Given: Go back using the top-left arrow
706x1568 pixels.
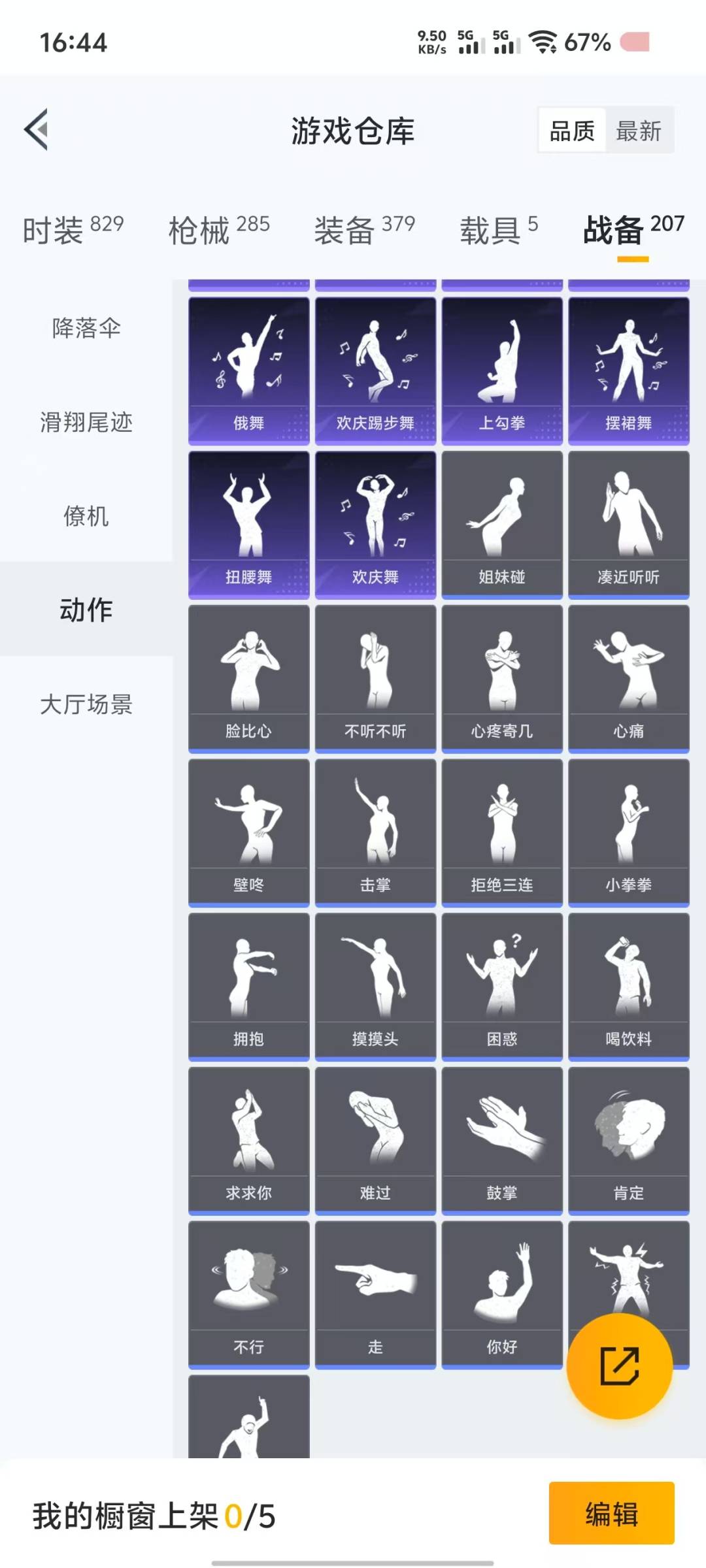Looking at the screenshot, I should (37, 129).
